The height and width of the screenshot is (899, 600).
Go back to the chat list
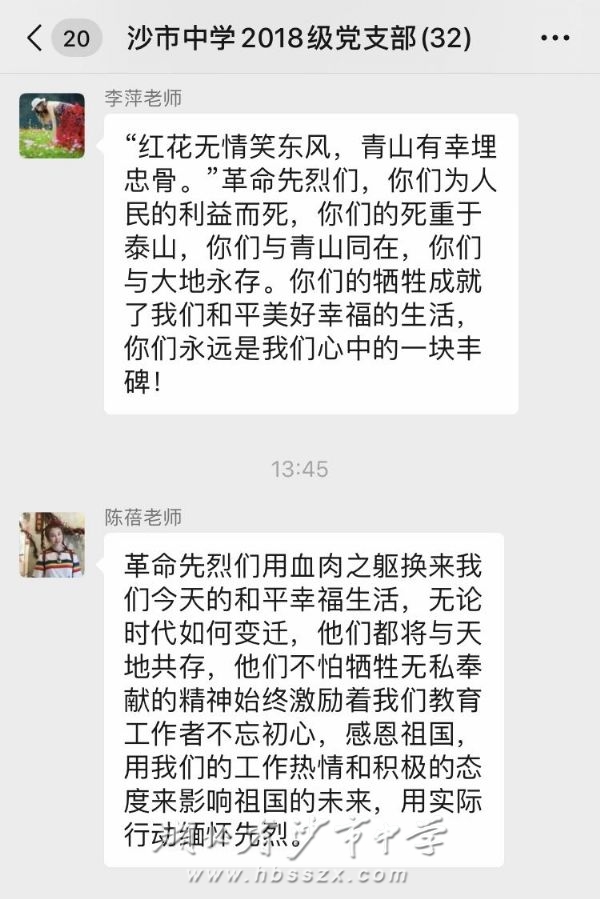pyautogui.click(x=36, y=39)
